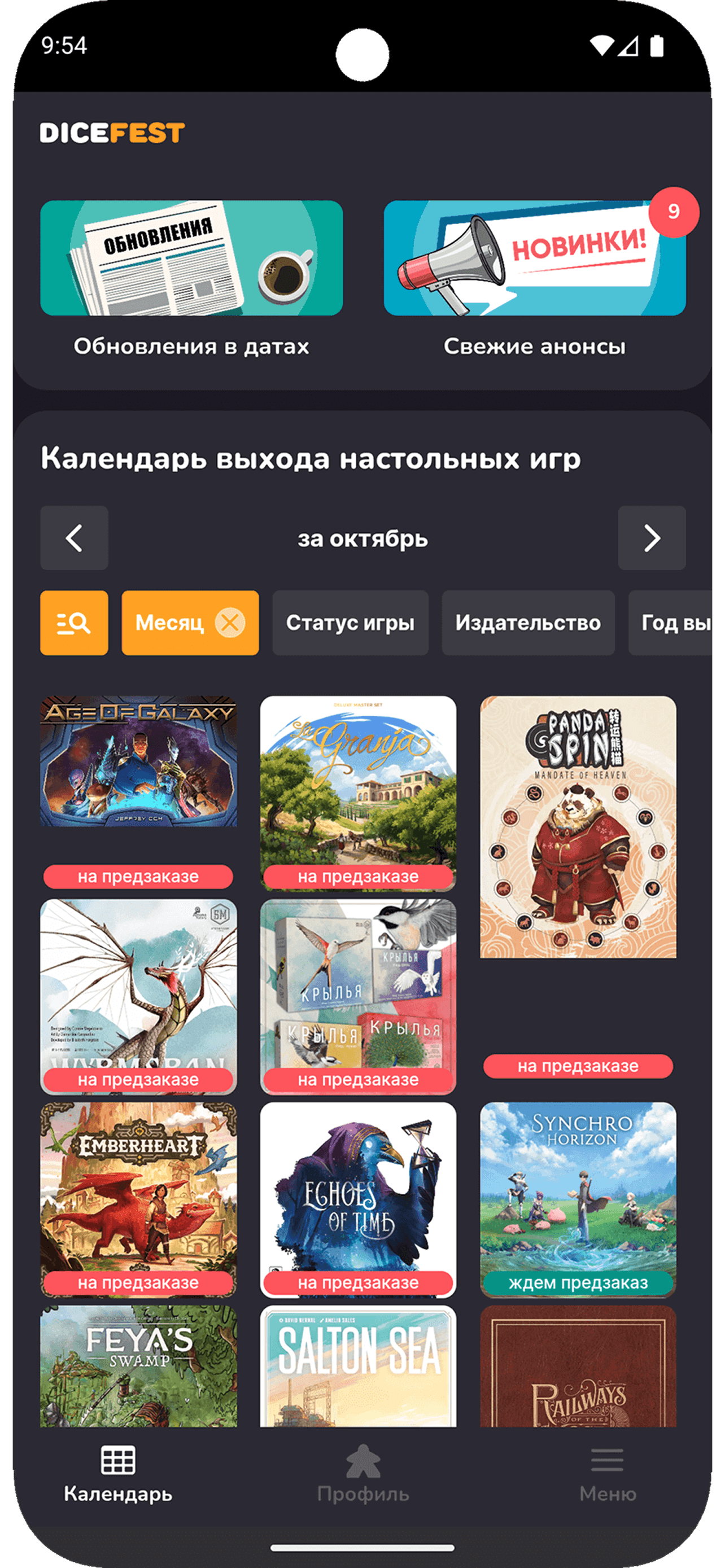Open the Wyrmspan game card
Viewport: 725px width, 1568px height.
[138, 986]
